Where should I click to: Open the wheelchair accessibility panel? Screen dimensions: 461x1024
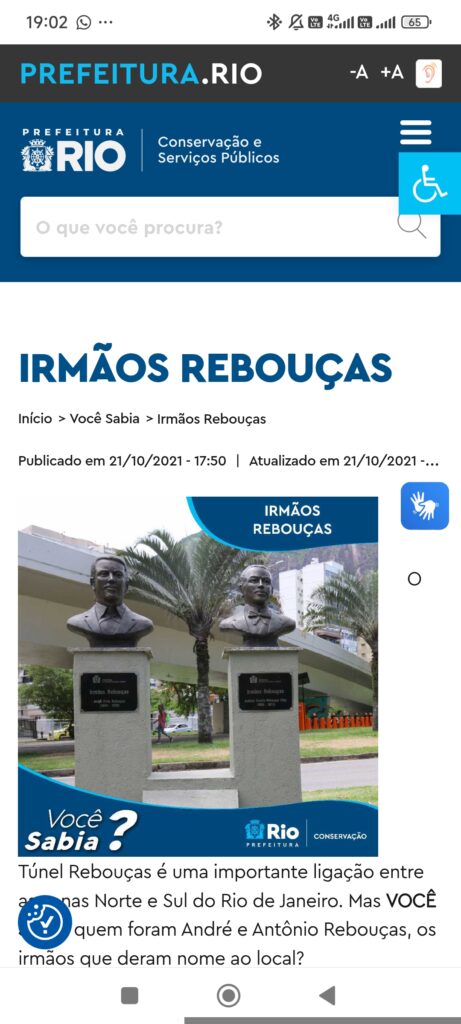[430, 184]
